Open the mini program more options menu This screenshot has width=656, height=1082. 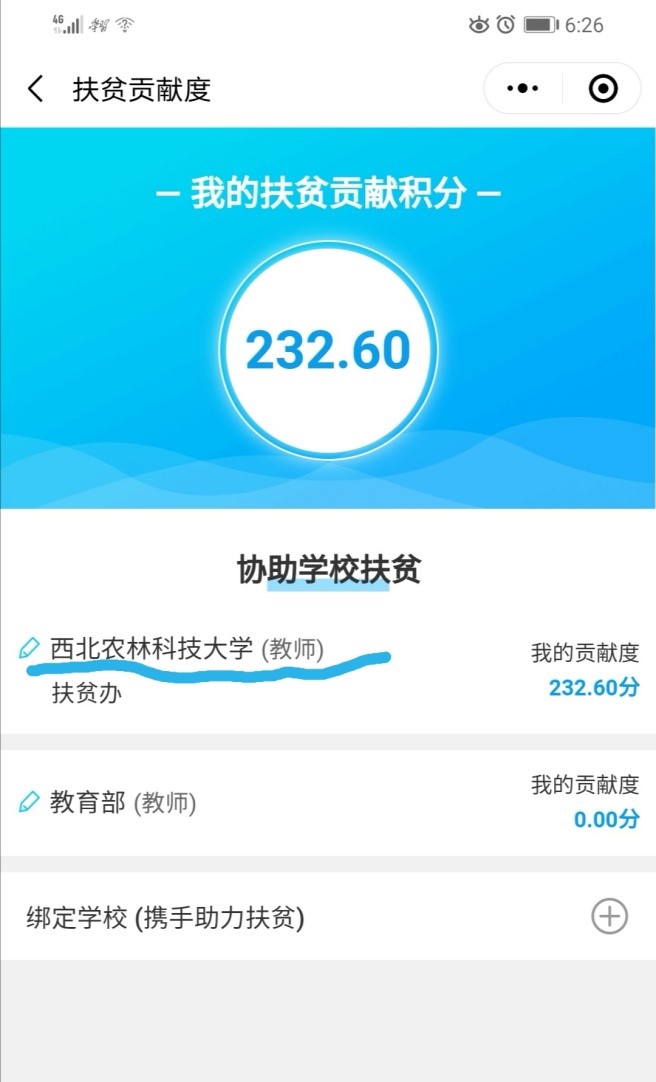pos(522,89)
